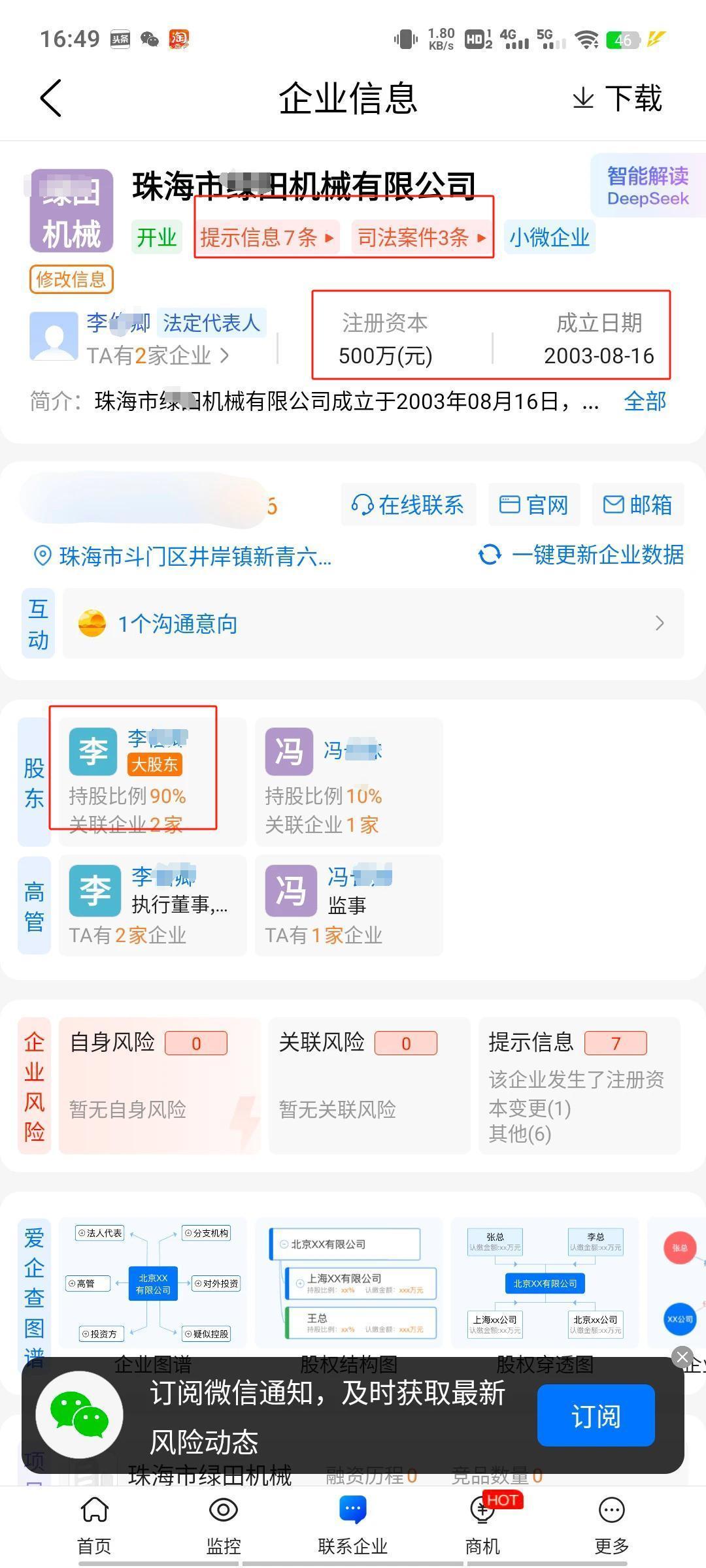The height and width of the screenshot is (1568, 706).
Task: Tap the 下载 download button
Action: (x=617, y=98)
